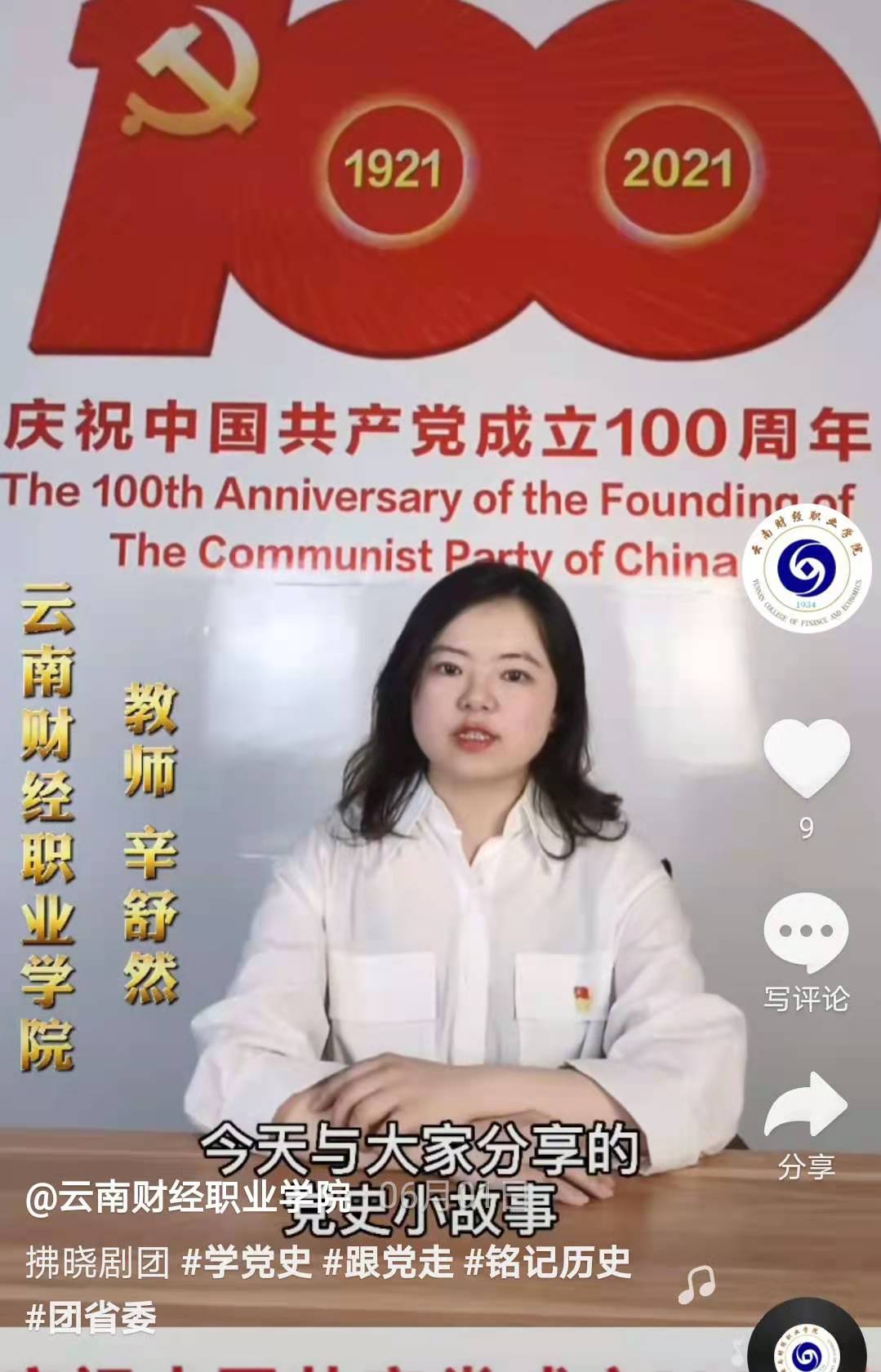Share this video (分享)
This screenshot has width=881, height=1372.
(x=806, y=1106)
